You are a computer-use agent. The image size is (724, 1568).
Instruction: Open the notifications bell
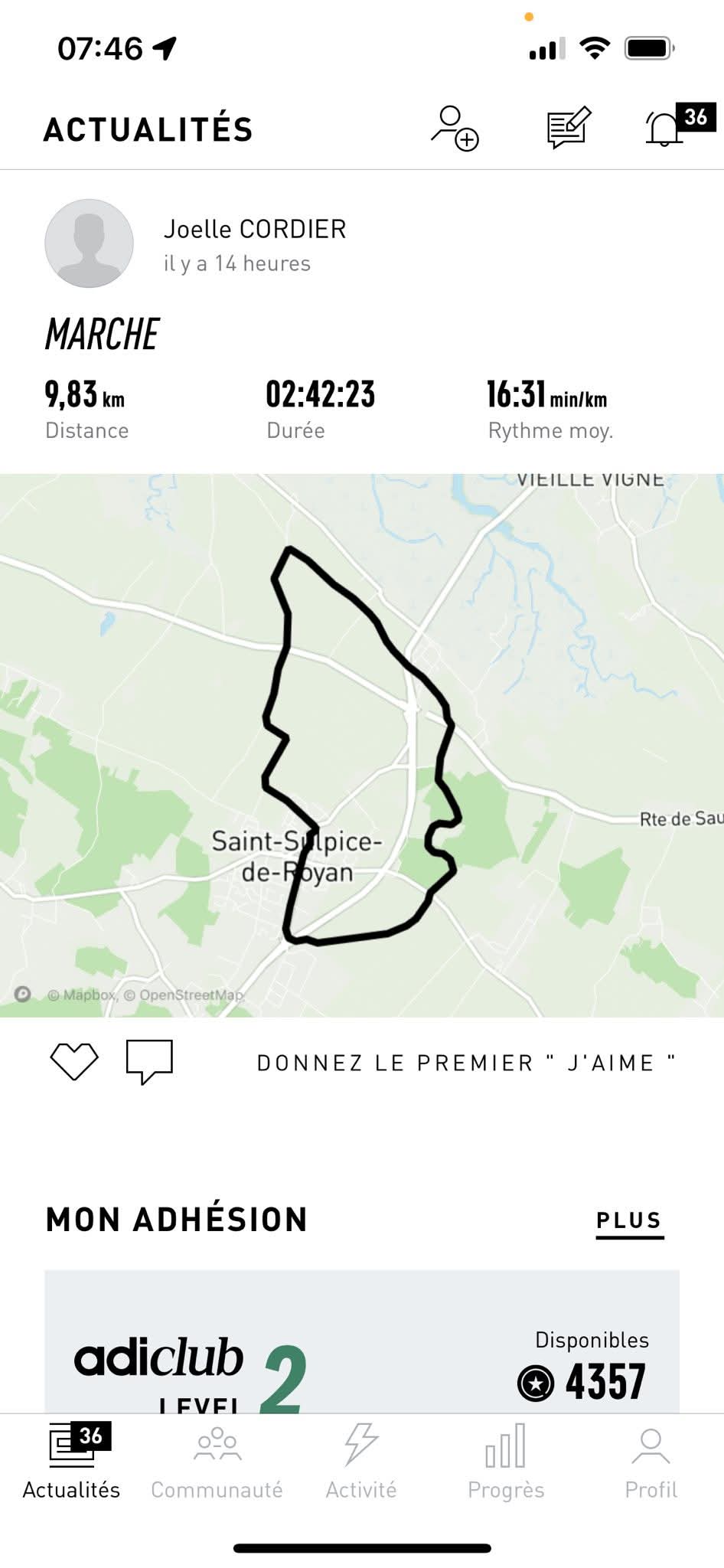click(x=664, y=128)
